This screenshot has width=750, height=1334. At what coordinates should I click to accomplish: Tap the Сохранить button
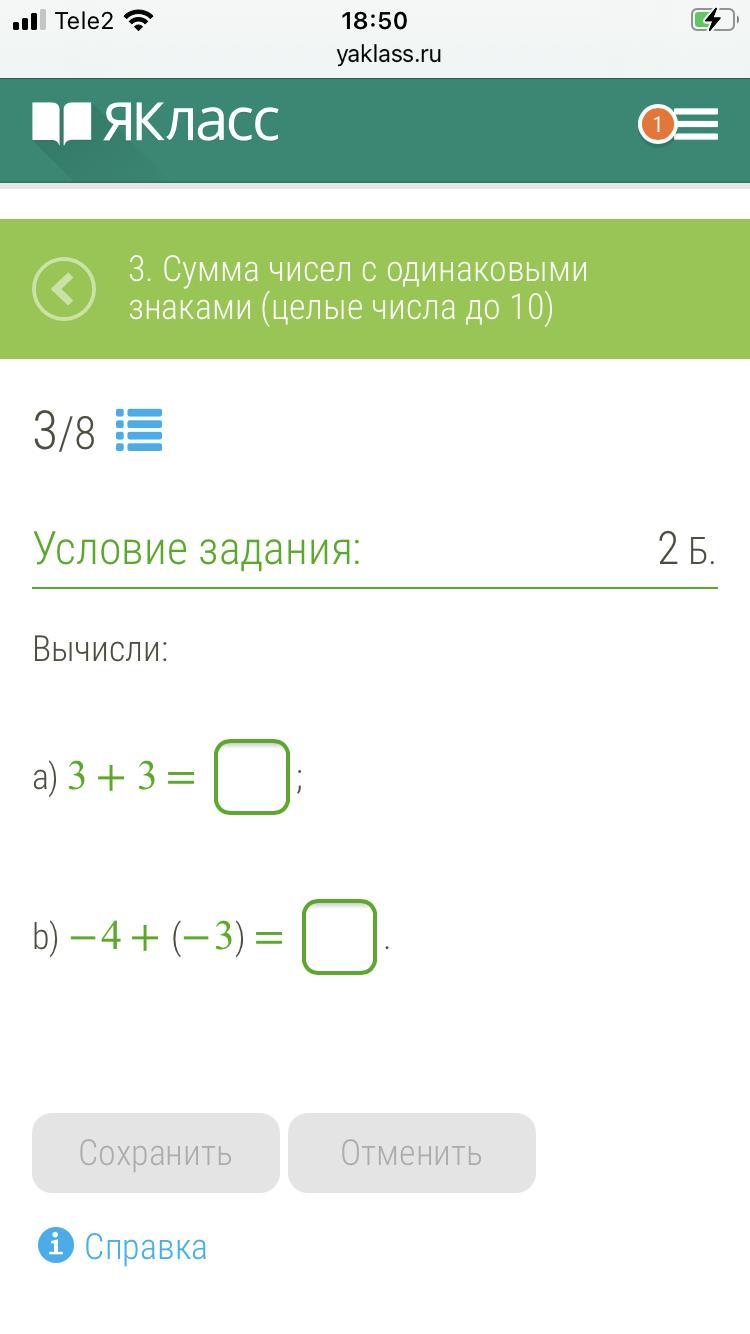click(x=156, y=1153)
